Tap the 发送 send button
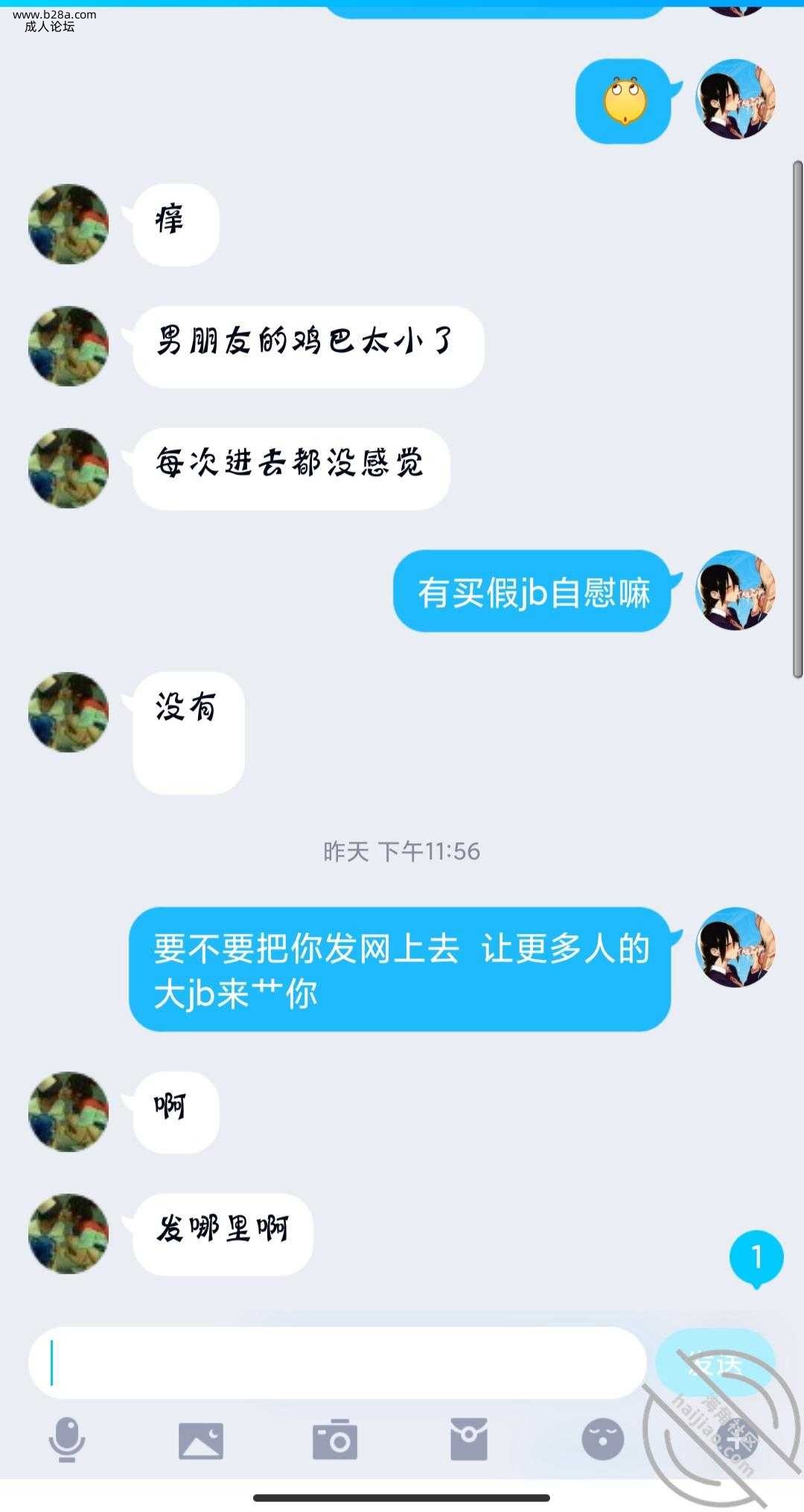 tap(715, 1364)
